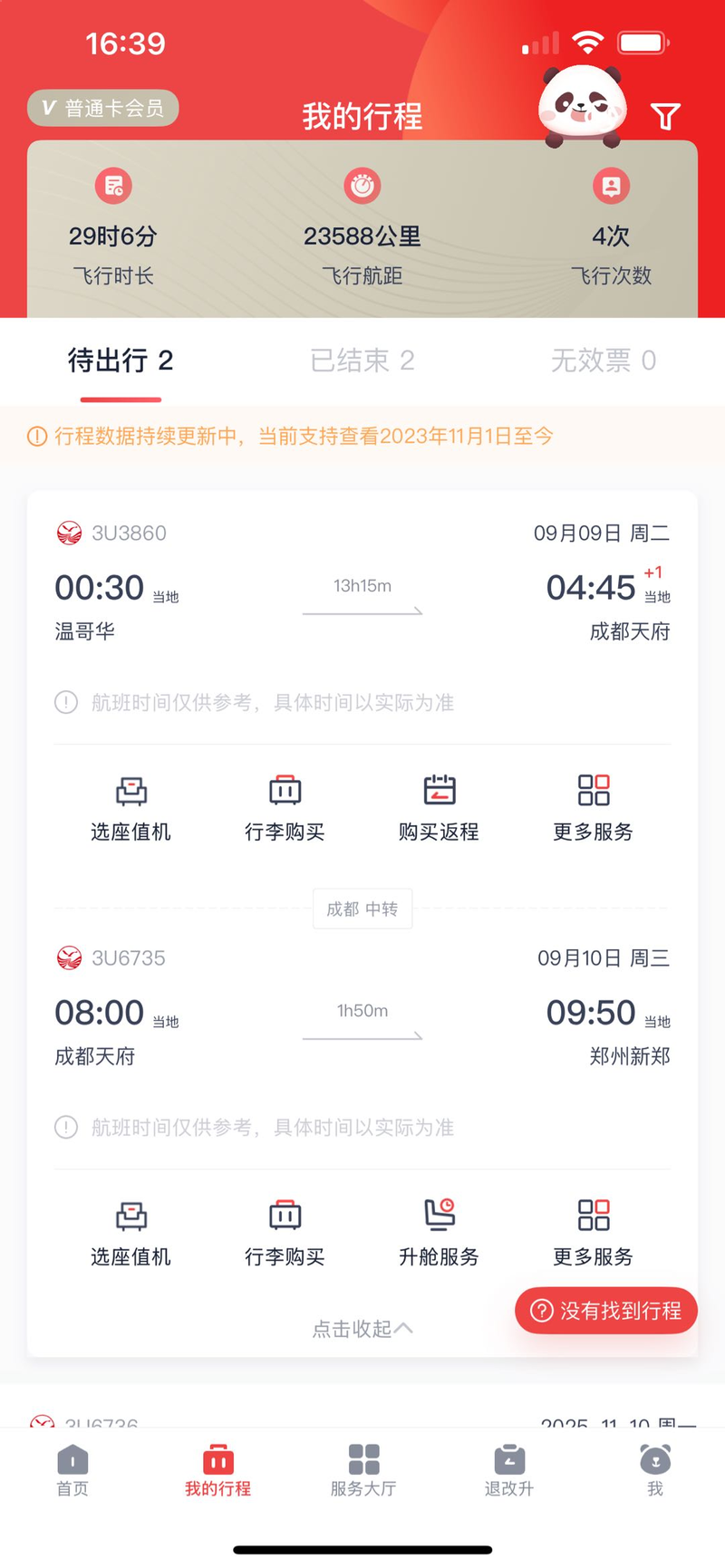Open the 我 profile tab
This screenshot has width=725, height=1568.
tap(654, 1471)
